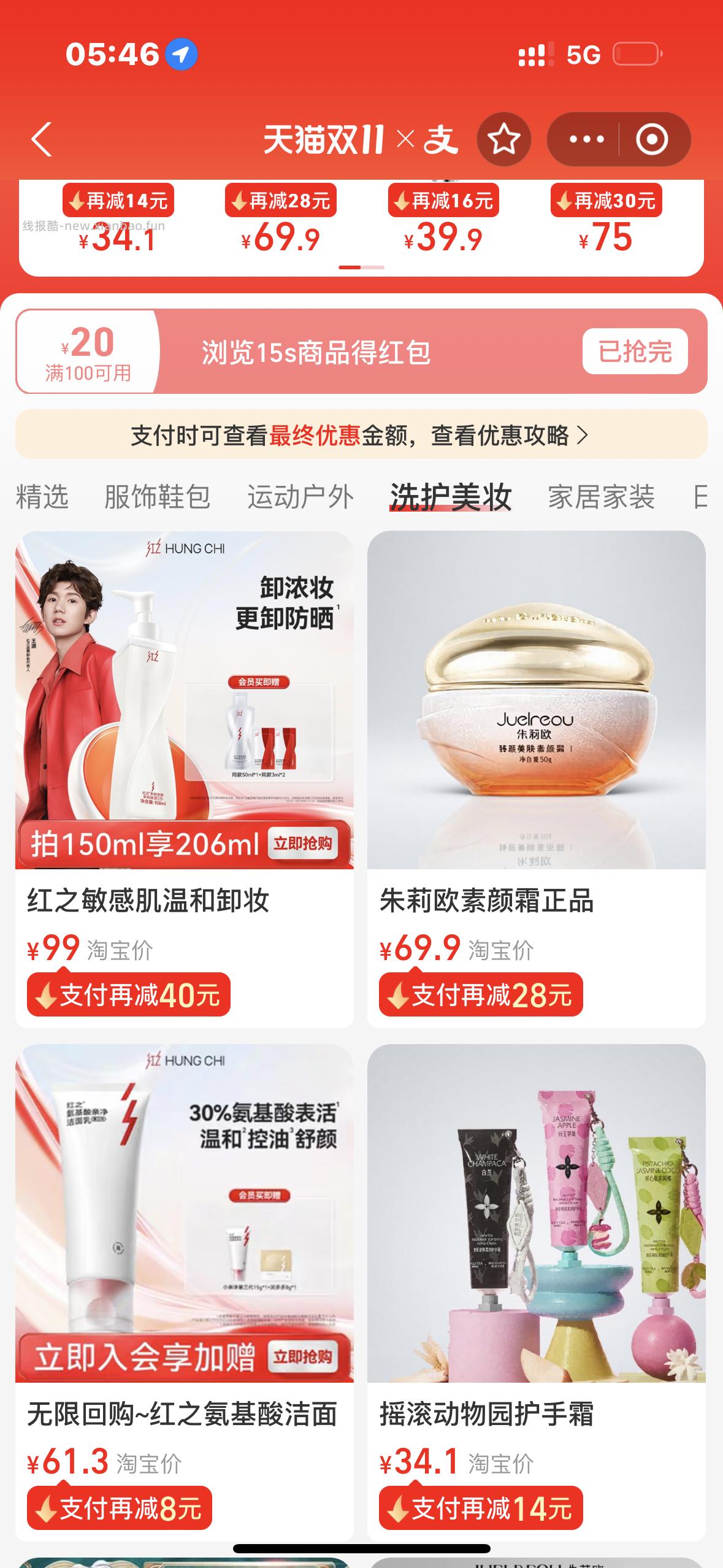Tap the Alipay logo beside 天猫双11 title
Screen dimensions: 723x1568
coord(443,139)
